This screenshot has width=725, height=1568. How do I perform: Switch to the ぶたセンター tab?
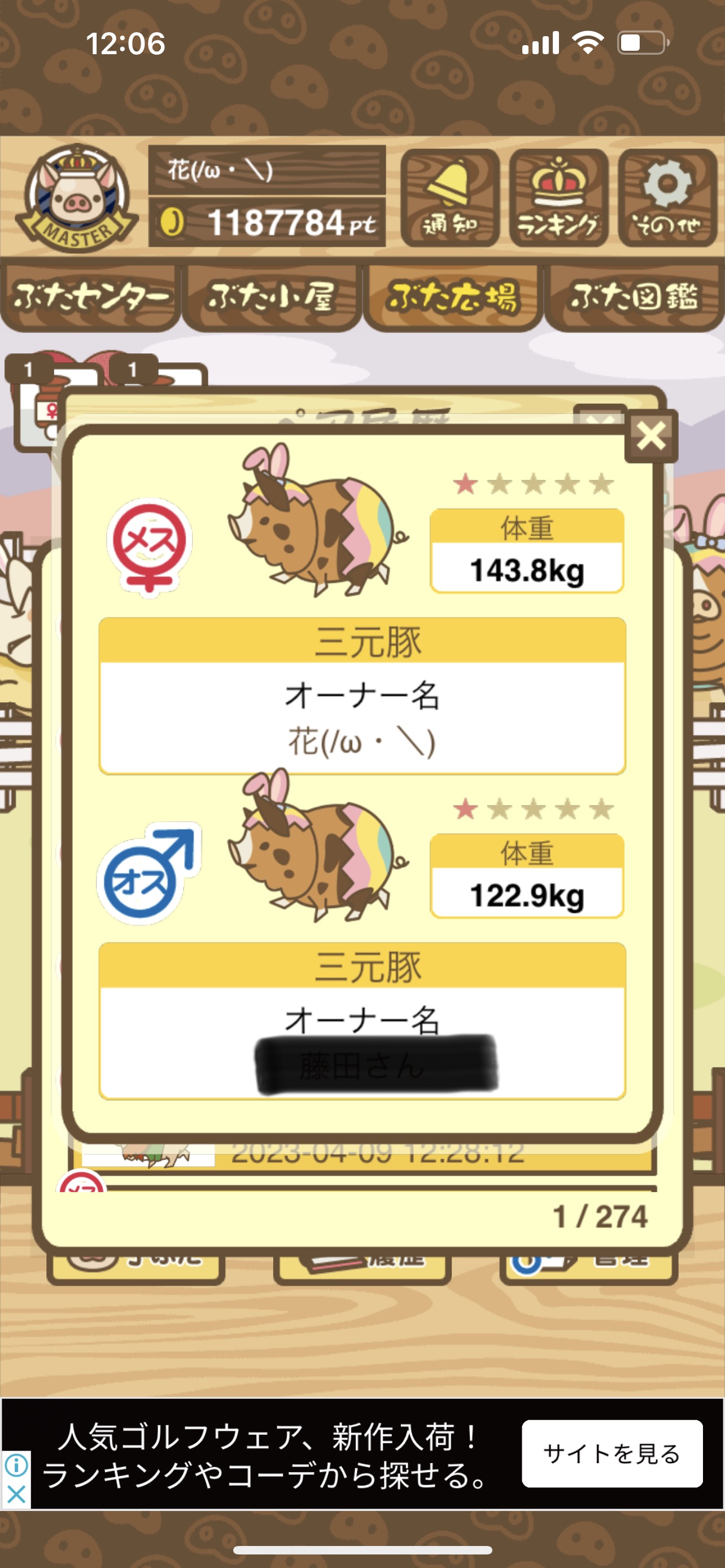[x=91, y=297]
